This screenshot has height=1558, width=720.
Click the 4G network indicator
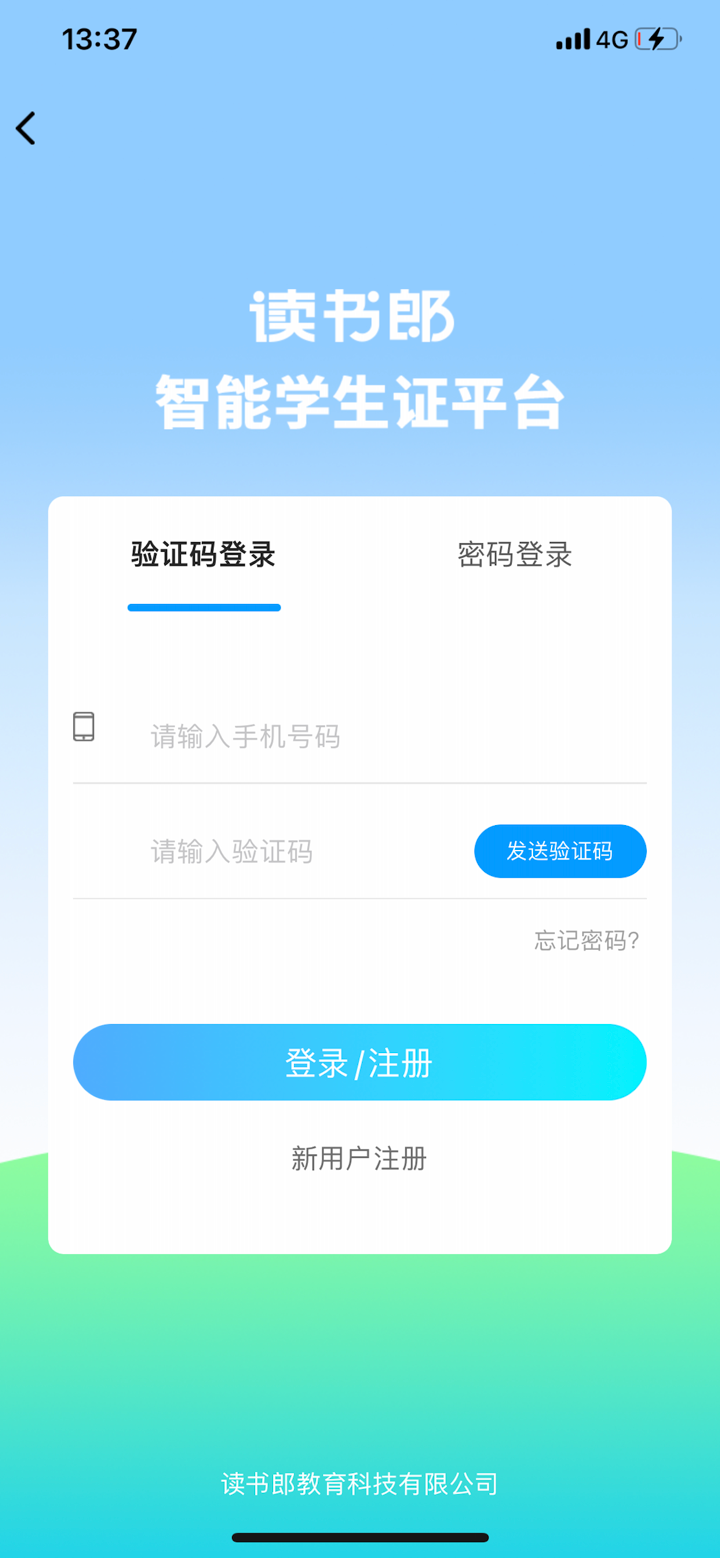pyautogui.click(x=611, y=38)
